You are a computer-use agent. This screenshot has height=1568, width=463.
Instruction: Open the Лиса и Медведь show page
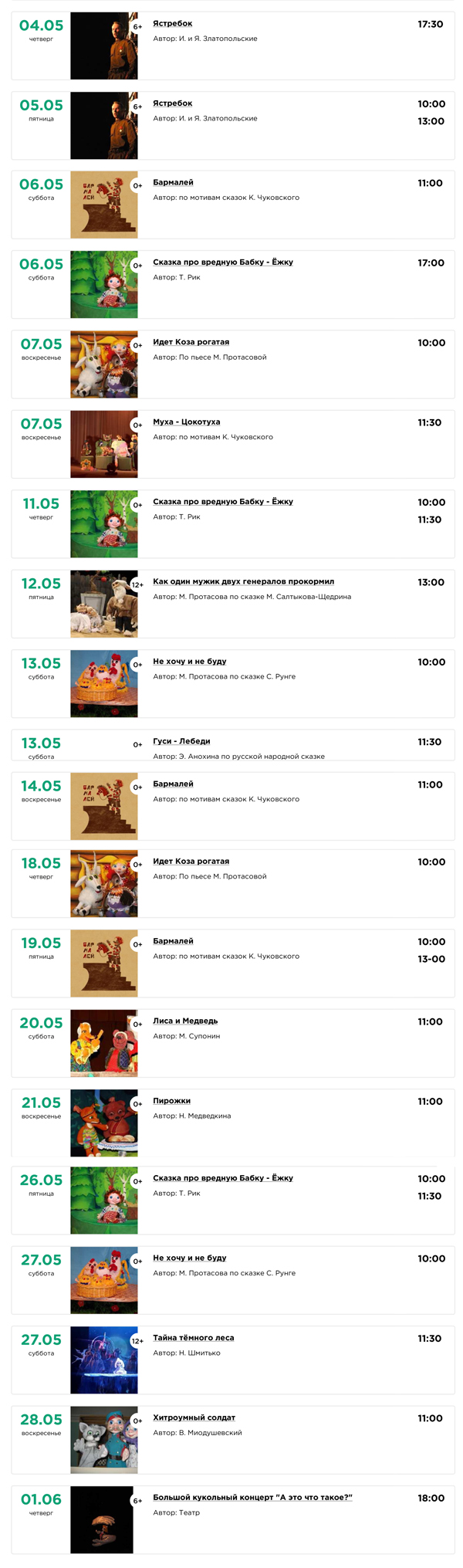(x=185, y=1021)
